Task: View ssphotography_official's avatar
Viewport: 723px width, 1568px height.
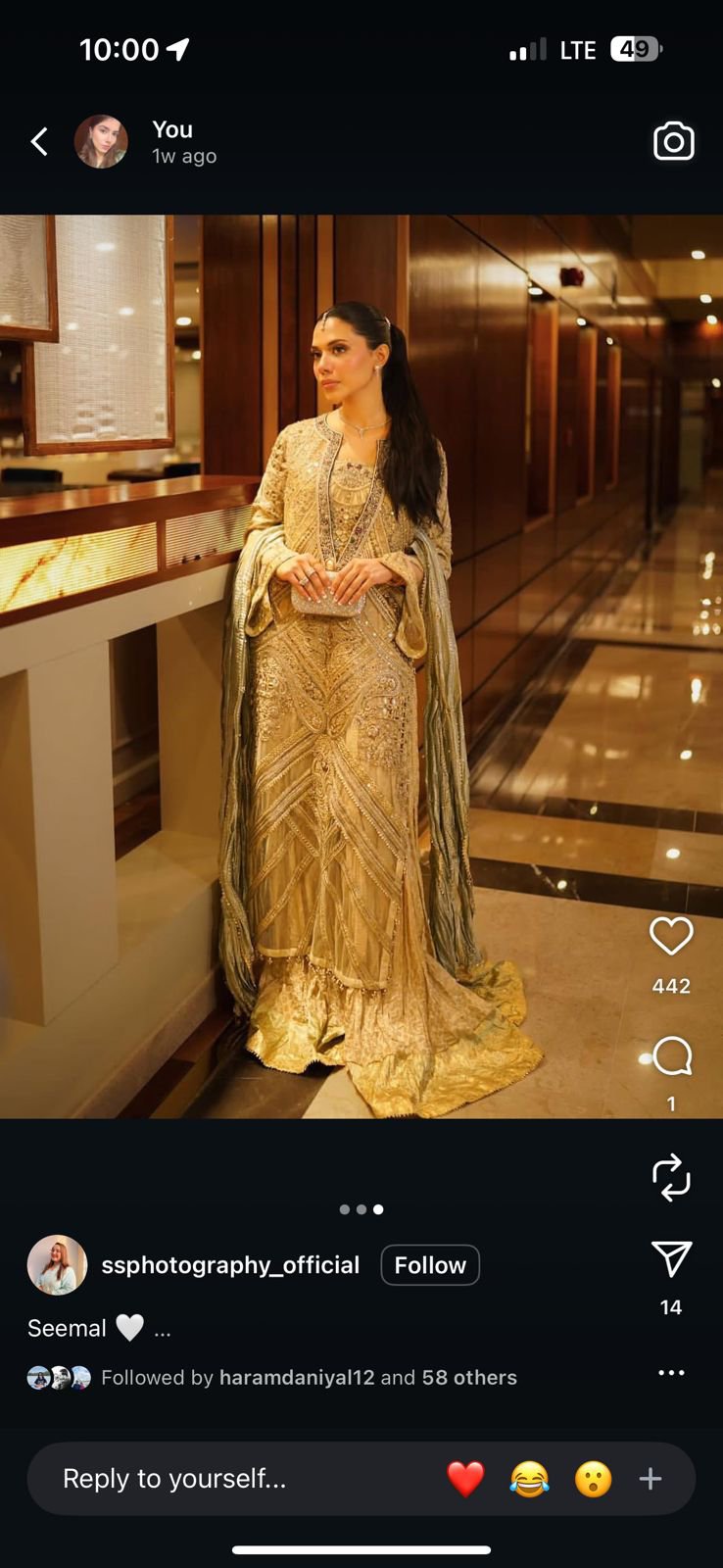Action: 57,1265
